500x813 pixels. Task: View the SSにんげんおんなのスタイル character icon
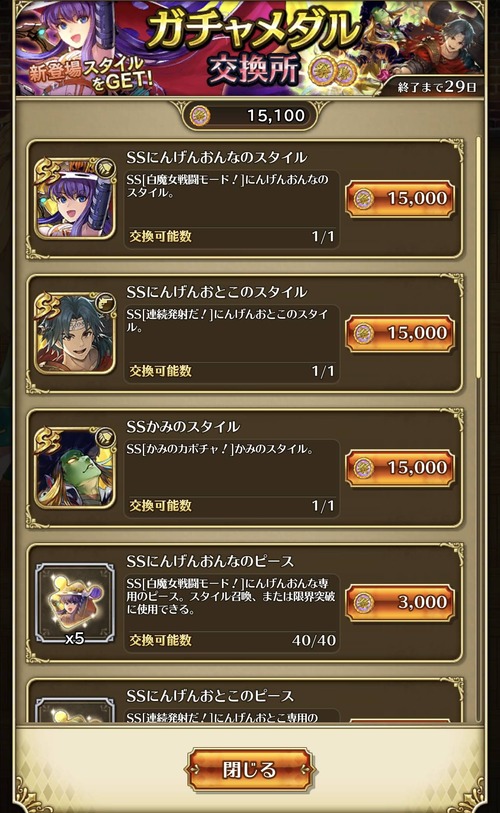point(75,199)
